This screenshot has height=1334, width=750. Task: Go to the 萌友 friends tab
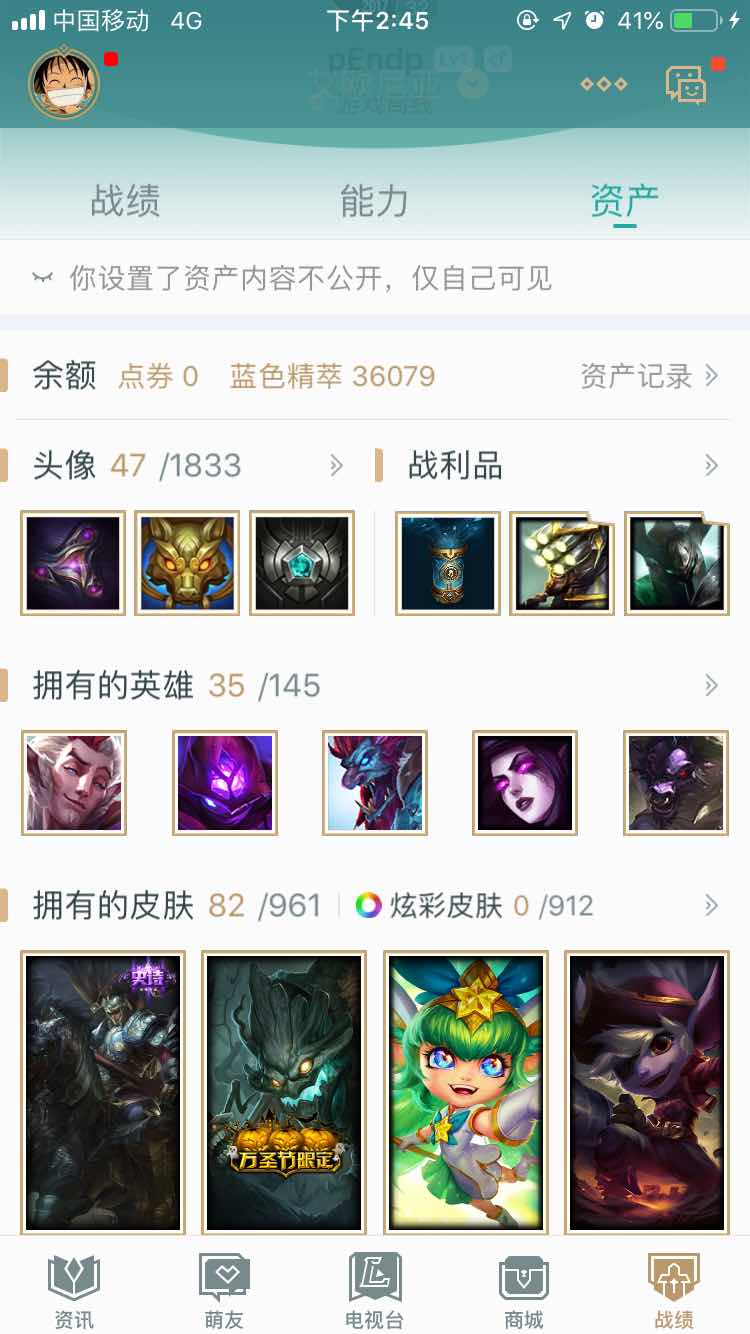coord(224,1293)
